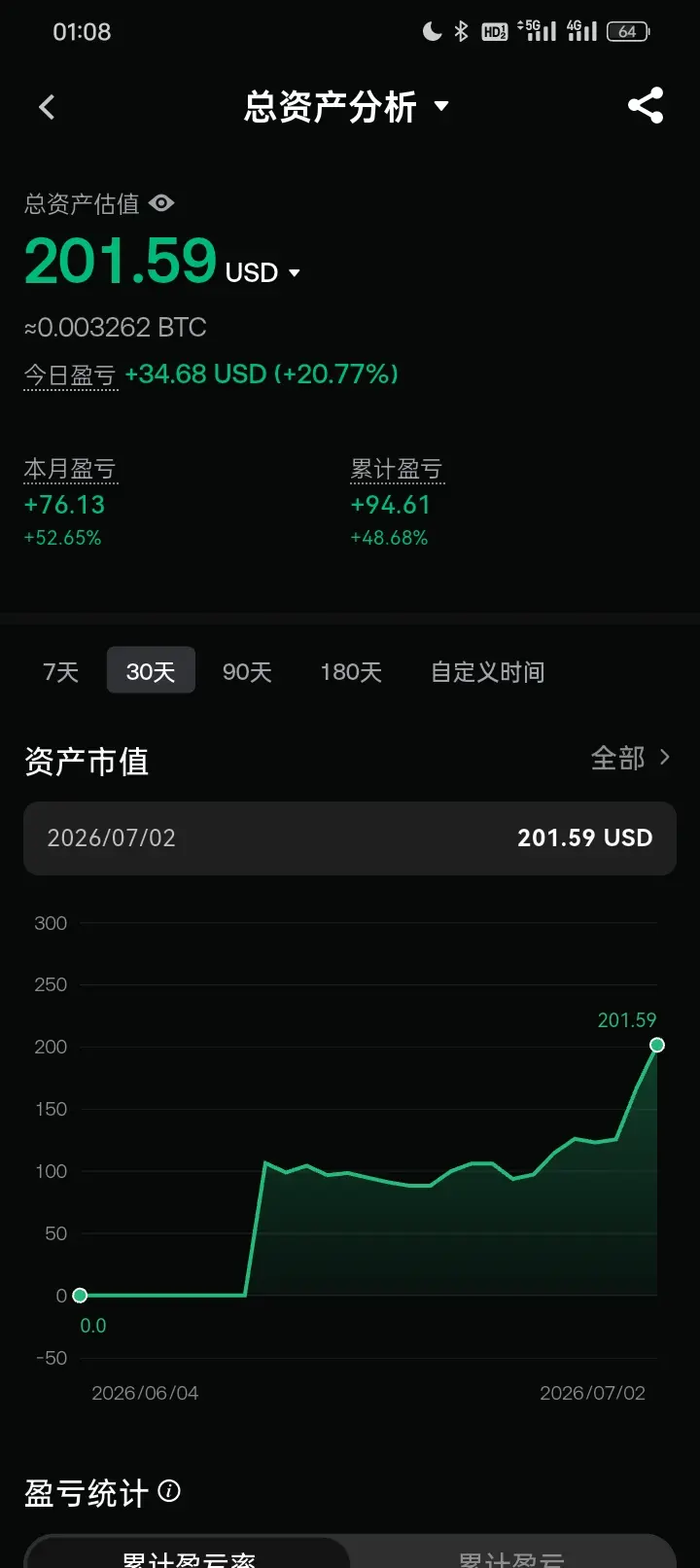Switch to the 7天 range
The height and width of the screenshot is (1568, 700).
tap(60, 671)
